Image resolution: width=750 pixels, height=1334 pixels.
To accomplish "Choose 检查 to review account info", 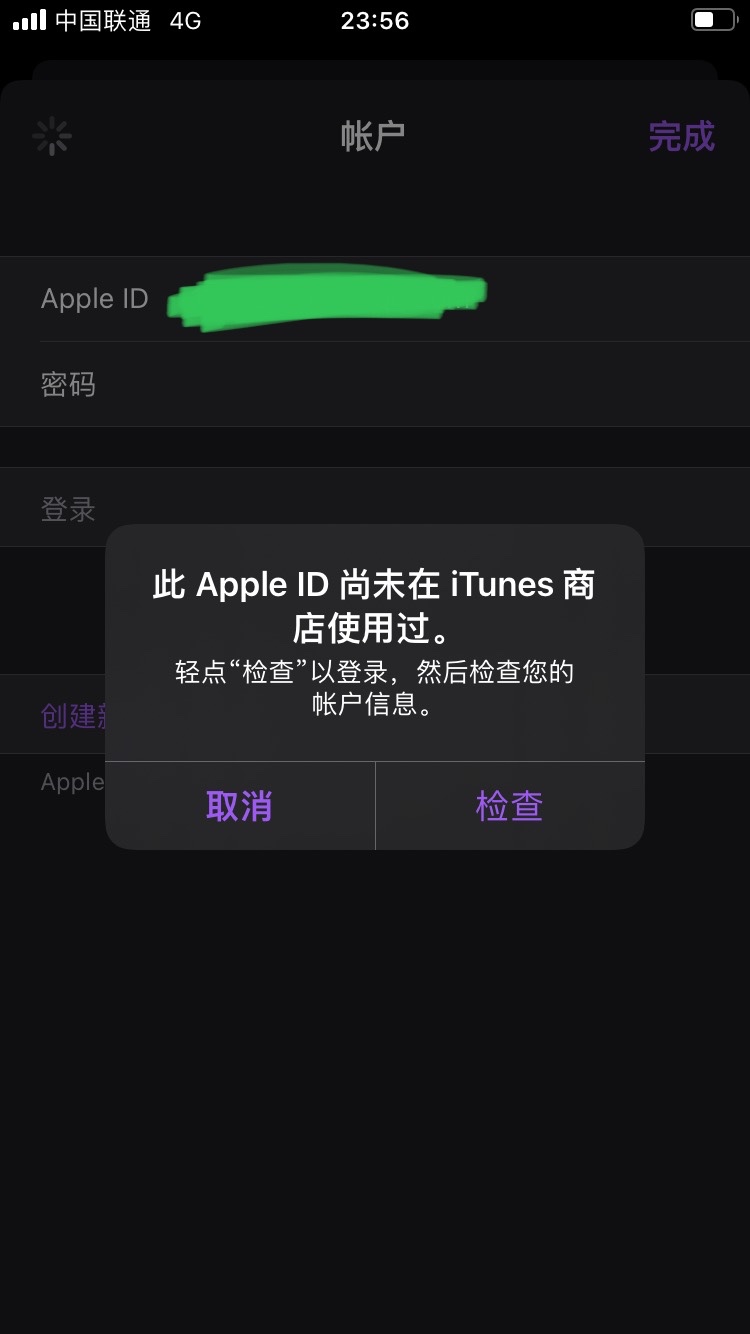I will 509,806.
